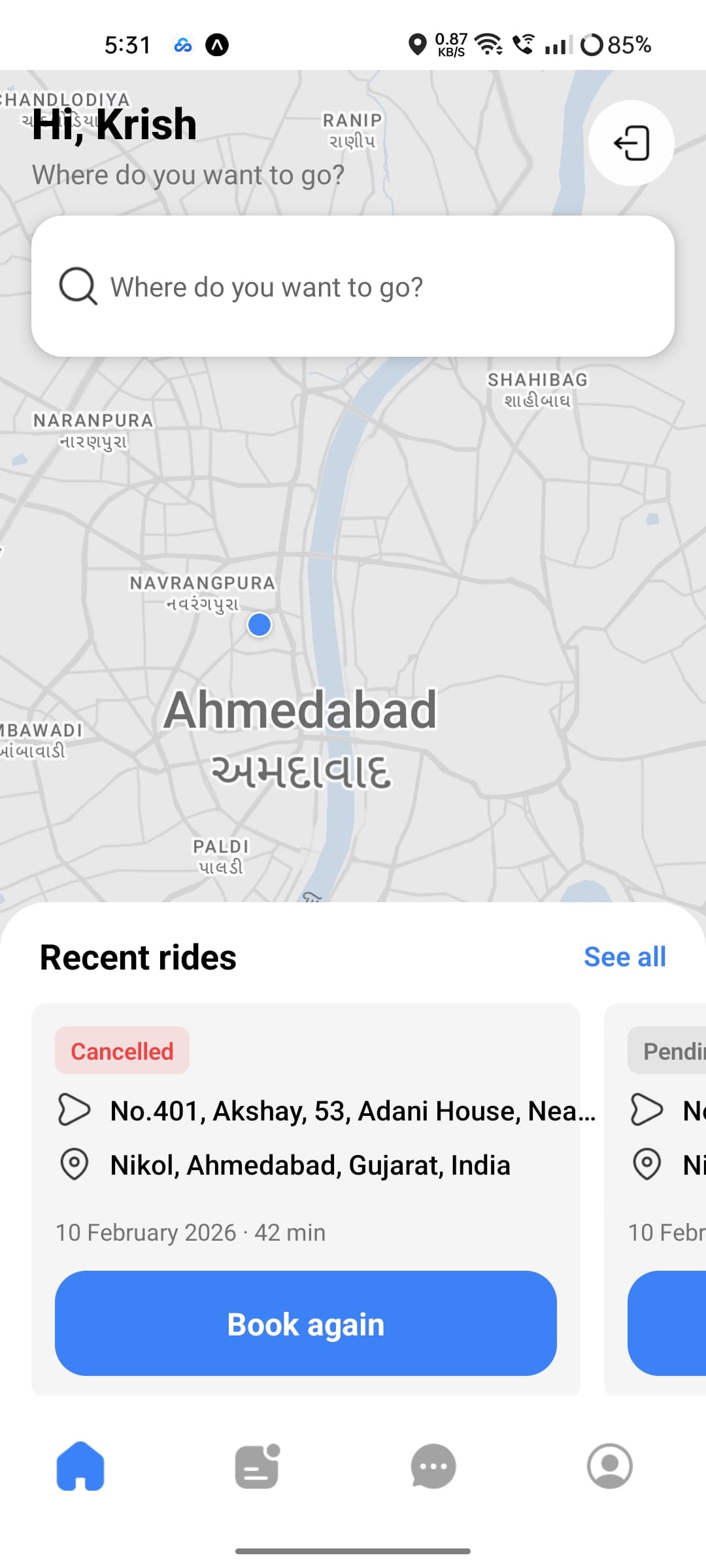Tap the battery indicator in status bar

click(594, 44)
